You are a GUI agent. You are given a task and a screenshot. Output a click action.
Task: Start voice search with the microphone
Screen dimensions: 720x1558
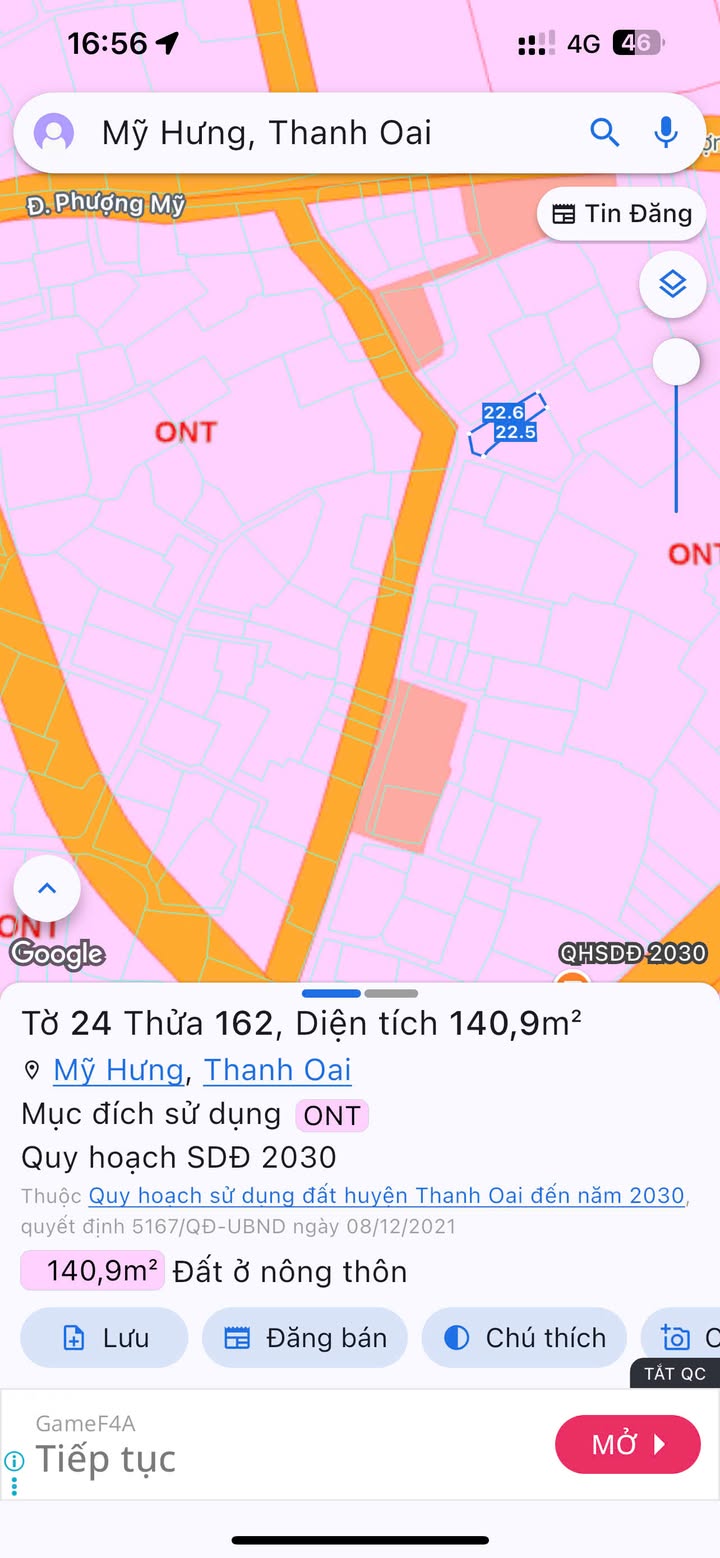tap(666, 132)
